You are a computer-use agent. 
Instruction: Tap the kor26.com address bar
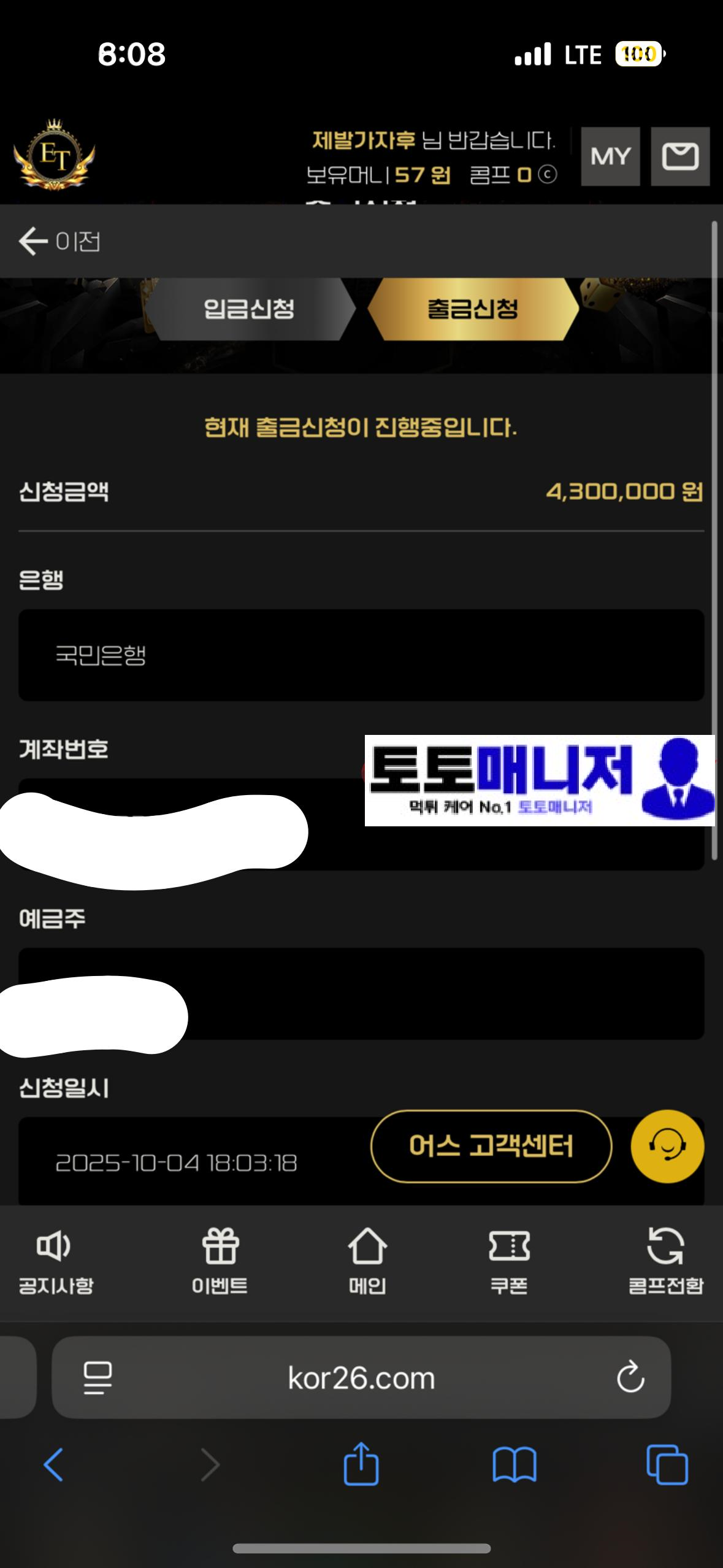click(x=361, y=1378)
